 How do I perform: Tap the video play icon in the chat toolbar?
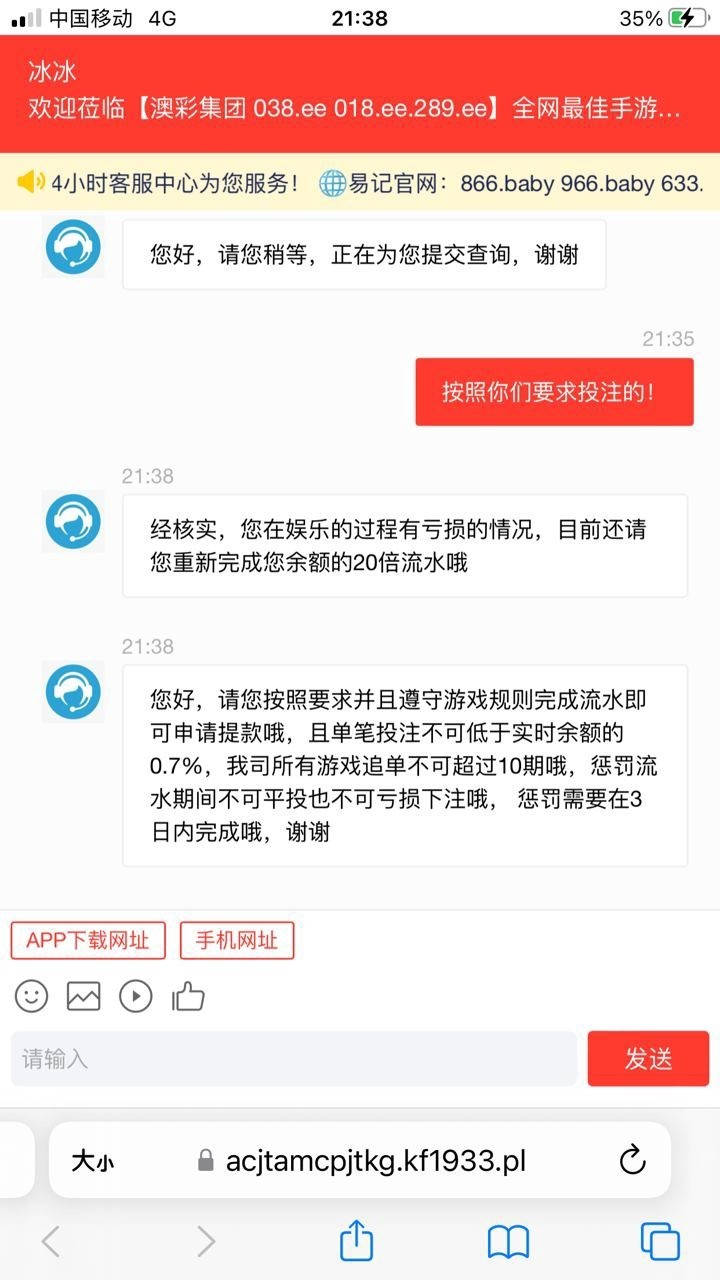(x=136, y=996)
